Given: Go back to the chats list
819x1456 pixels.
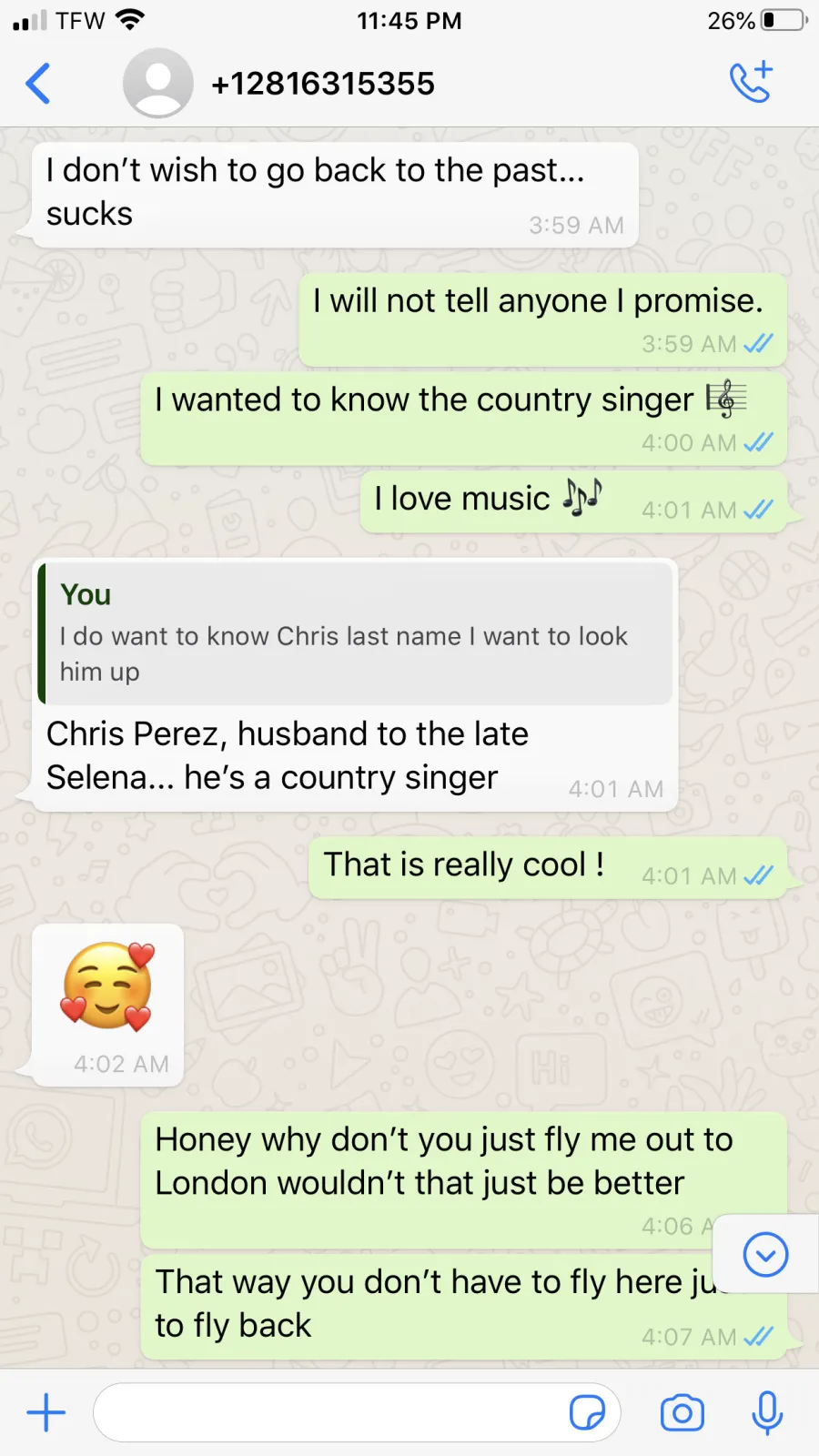Looking at the screenshot, I should [37, 84].
